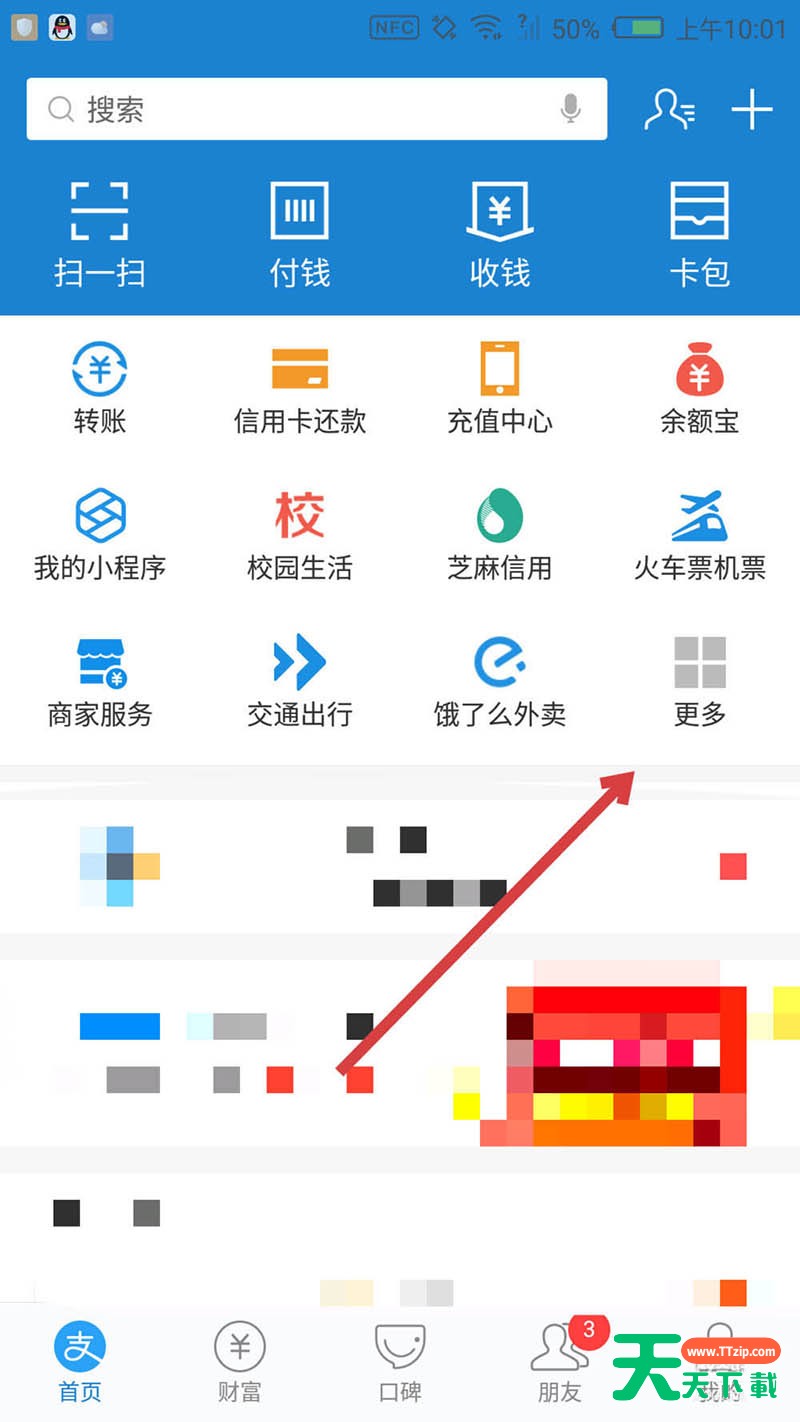
Task: Open 校园生活
Action: (300, 535)
